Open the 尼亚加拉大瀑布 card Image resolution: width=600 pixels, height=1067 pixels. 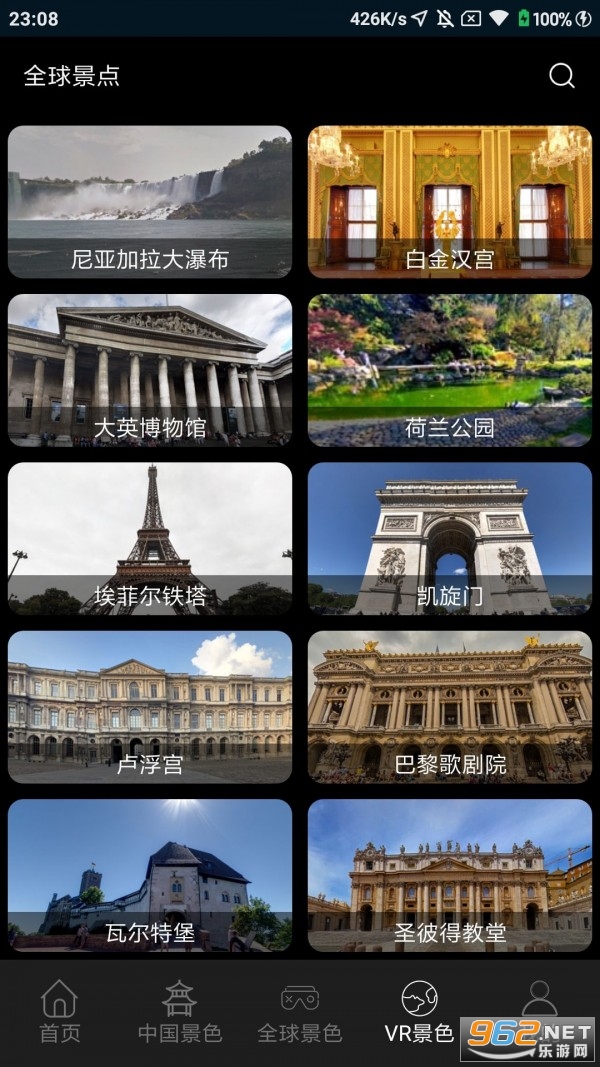[x=150, y=201]
